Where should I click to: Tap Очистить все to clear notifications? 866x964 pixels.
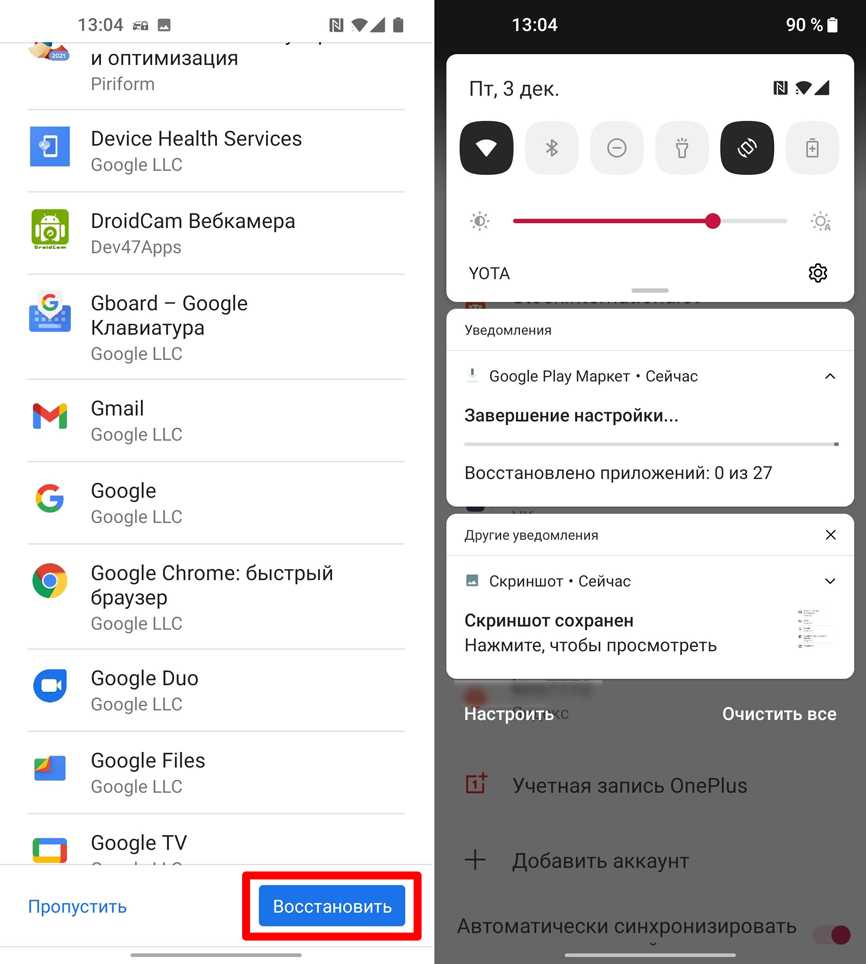[x=779, y=714]
